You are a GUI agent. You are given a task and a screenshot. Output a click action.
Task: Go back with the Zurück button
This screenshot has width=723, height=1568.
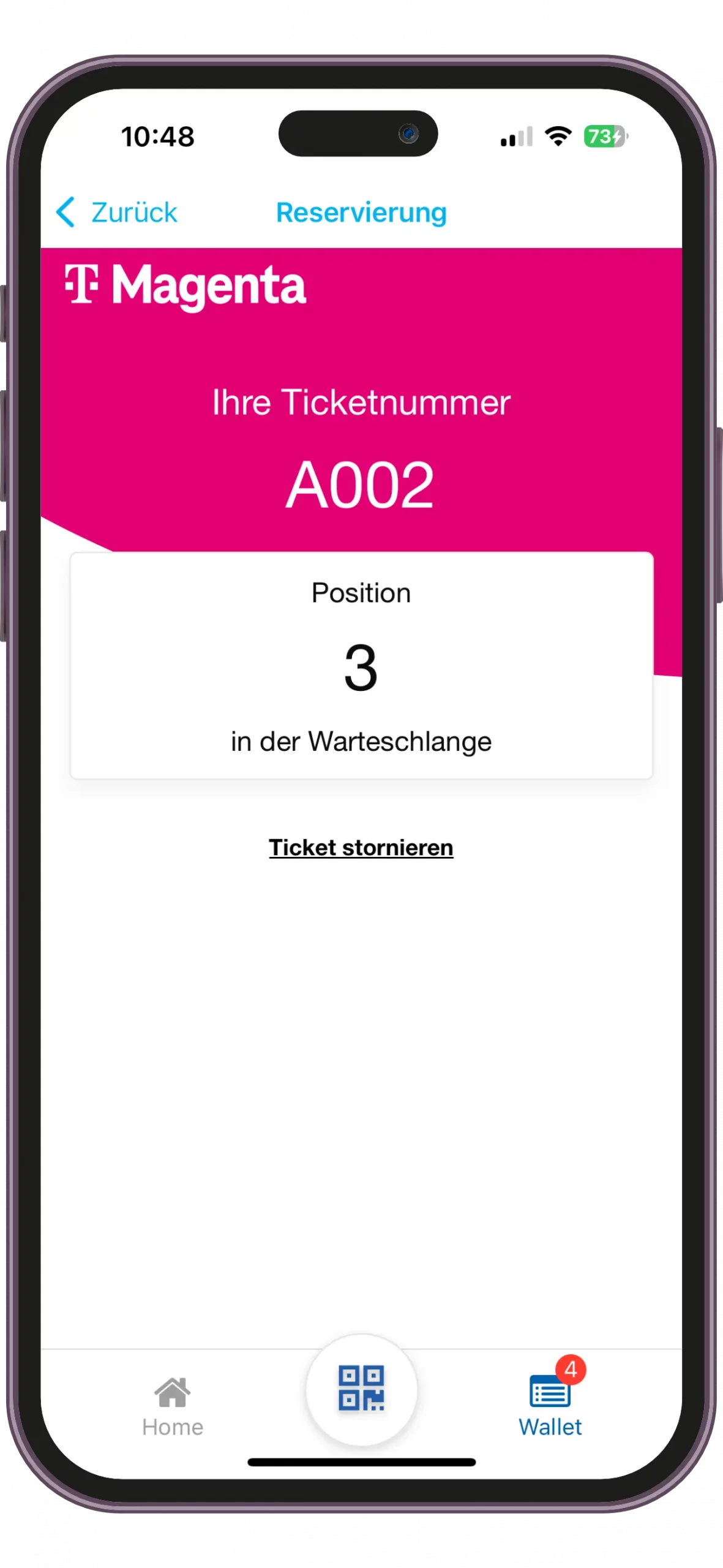(x=116, y=213)
